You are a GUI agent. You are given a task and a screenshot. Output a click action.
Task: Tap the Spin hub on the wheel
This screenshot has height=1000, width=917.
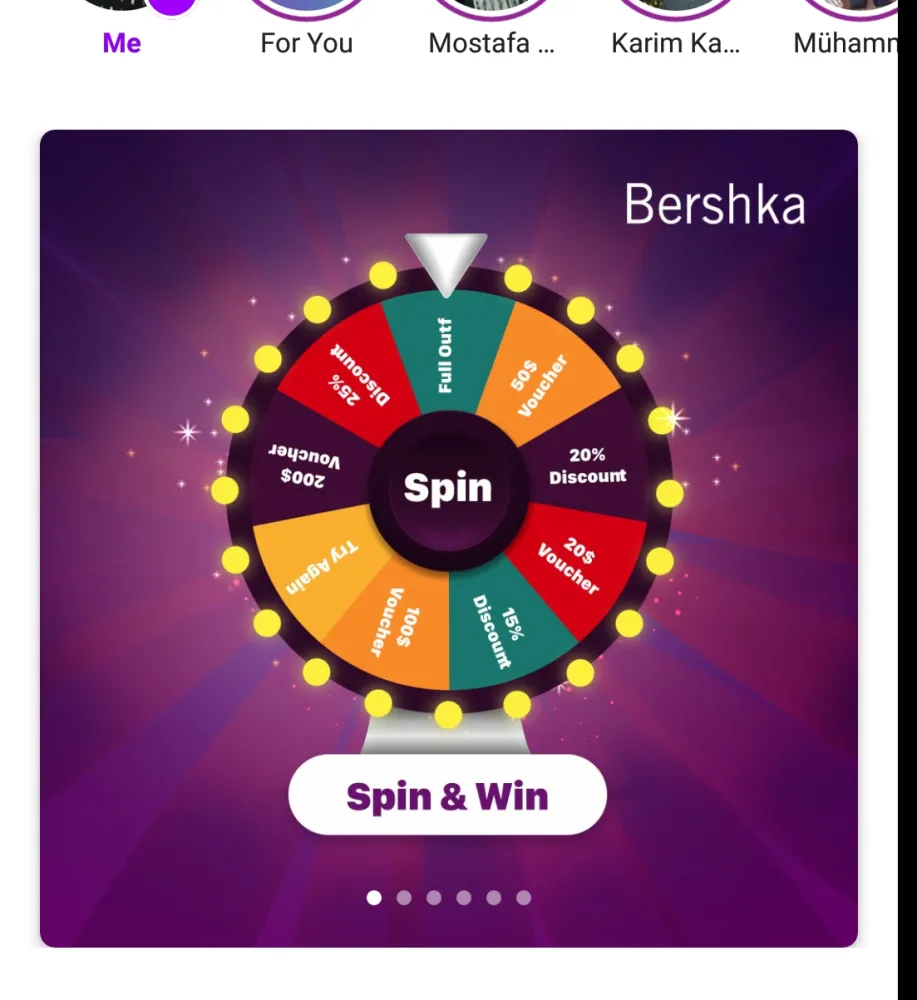point(447,489)
